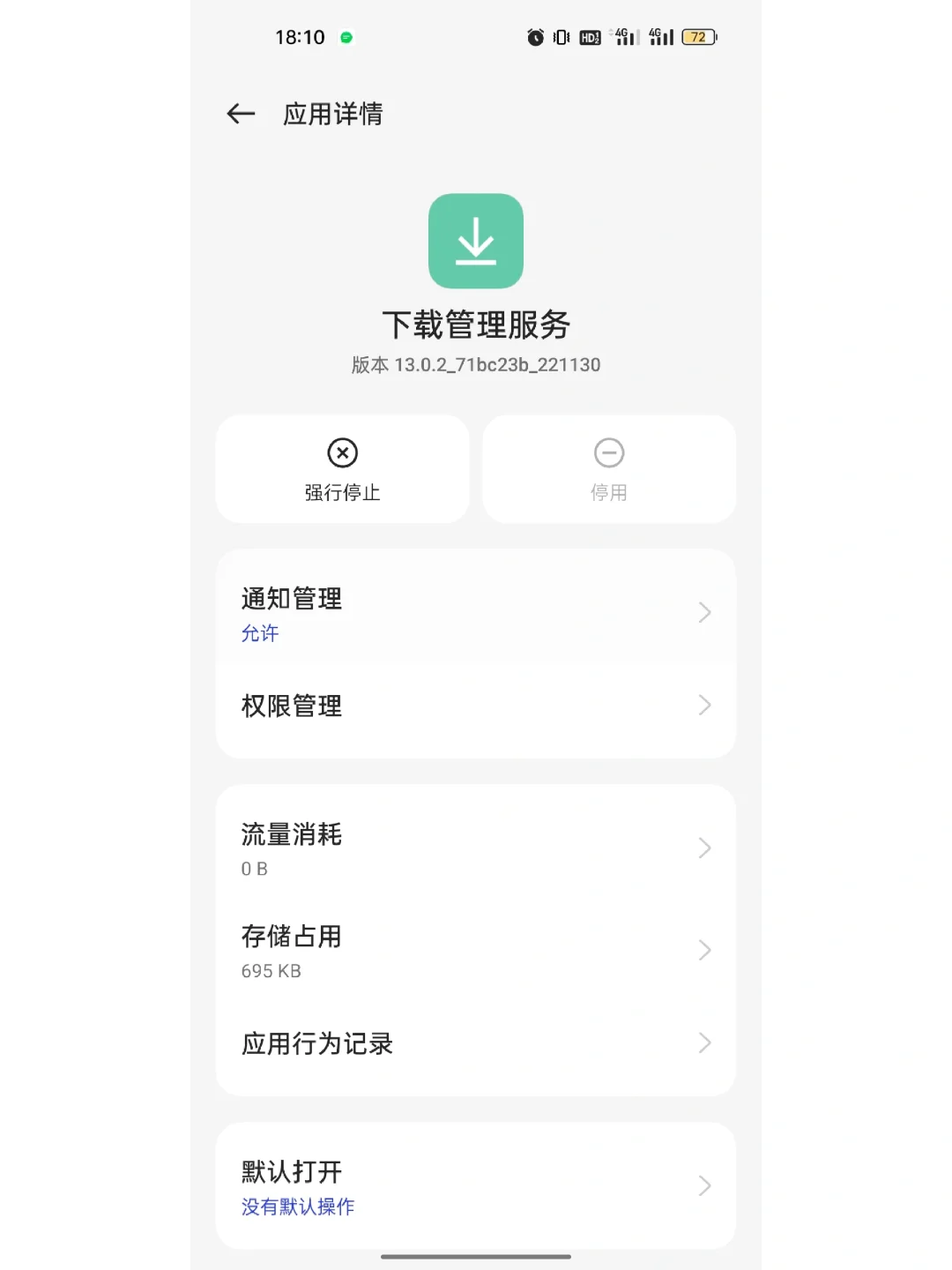952x1270 pixels.
Task: Expand the 默认打开 default open entry
Action: click(475, 1185)
